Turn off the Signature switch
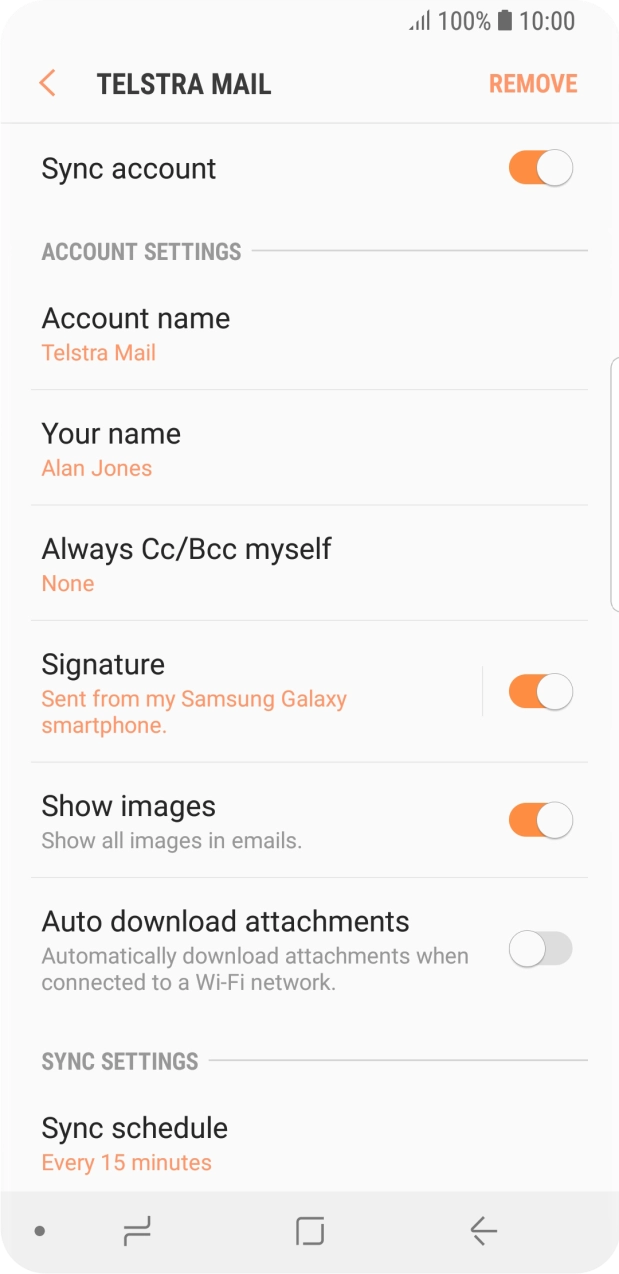The width and height of the screenshot is (619, 1274). coord(540,692)
